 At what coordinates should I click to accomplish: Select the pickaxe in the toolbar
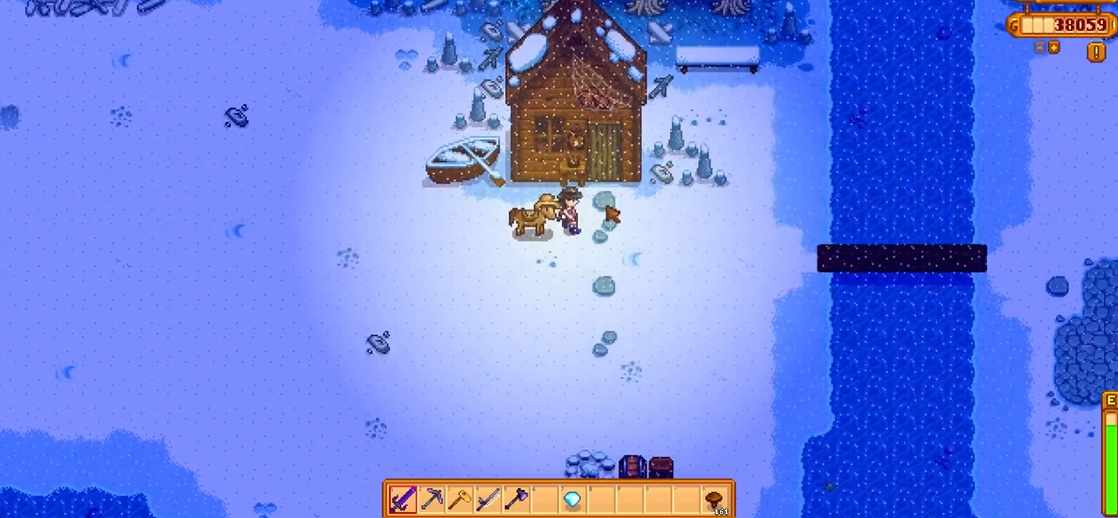(431, 498)
